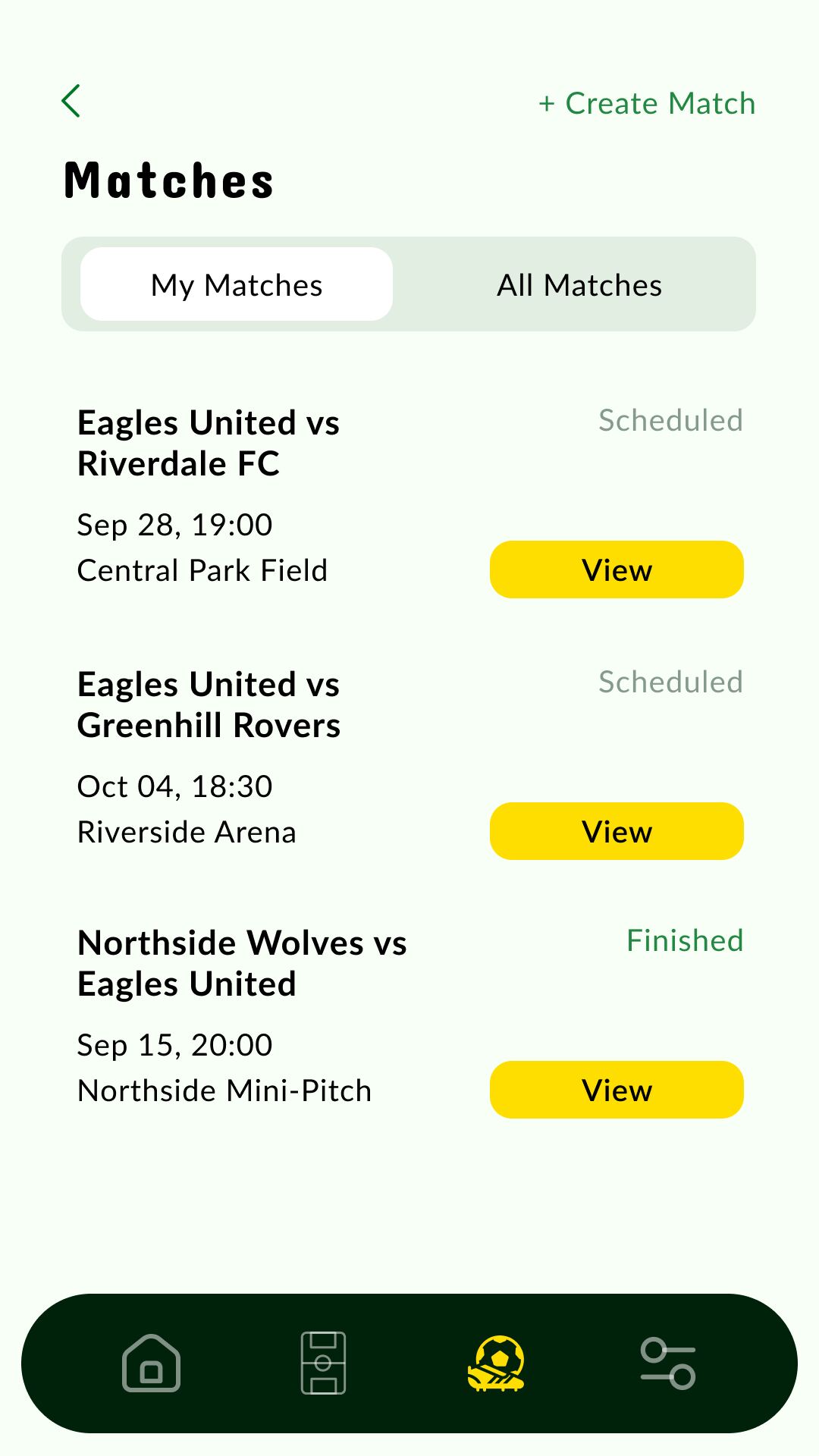Switch view toggle back to My Matches
Image resolution: width=819 pixels, height=1456 pixels.
(236, 284)
